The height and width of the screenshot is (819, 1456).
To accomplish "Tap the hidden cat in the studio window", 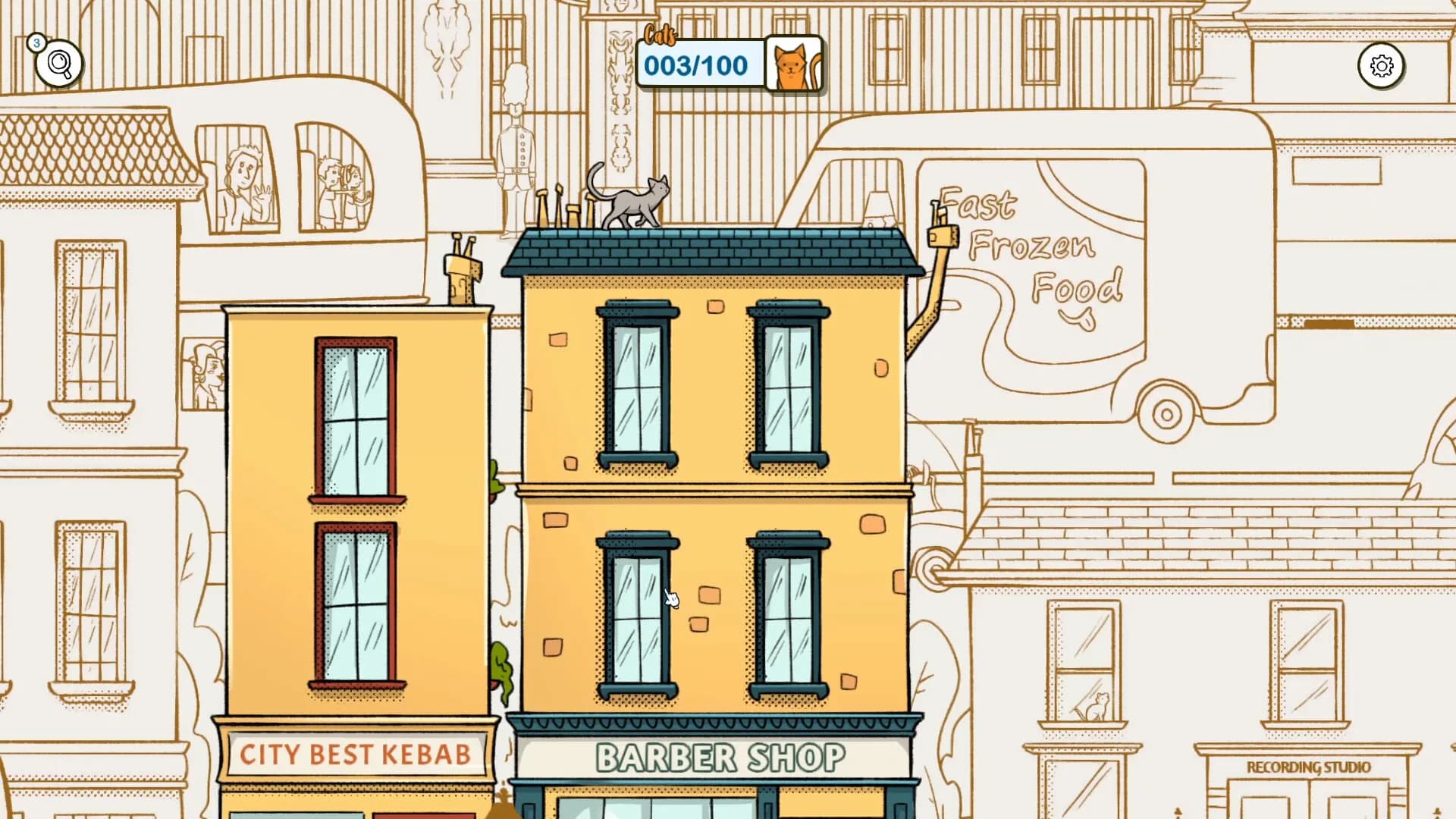I will (x=1095, y=707).
